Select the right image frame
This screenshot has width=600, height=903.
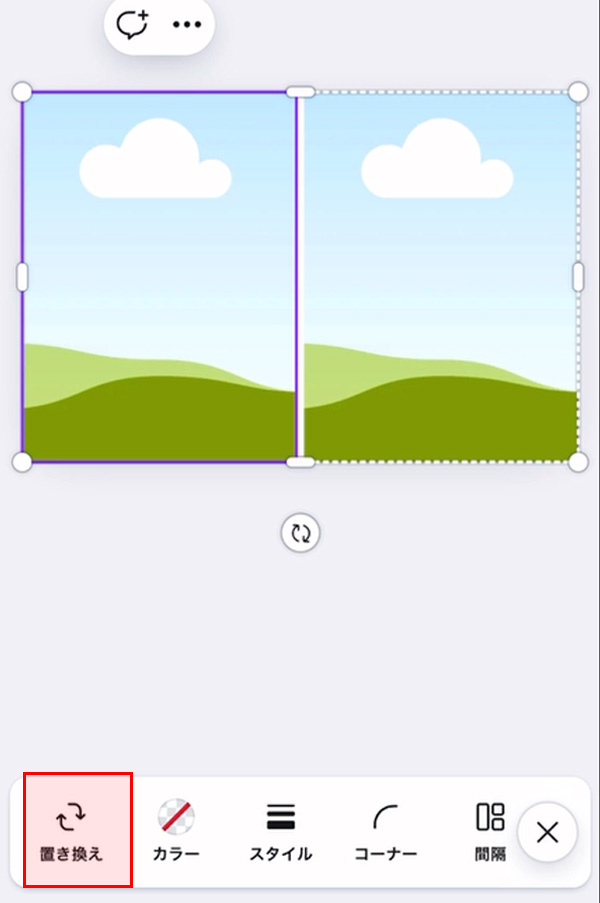click(440, 277)
